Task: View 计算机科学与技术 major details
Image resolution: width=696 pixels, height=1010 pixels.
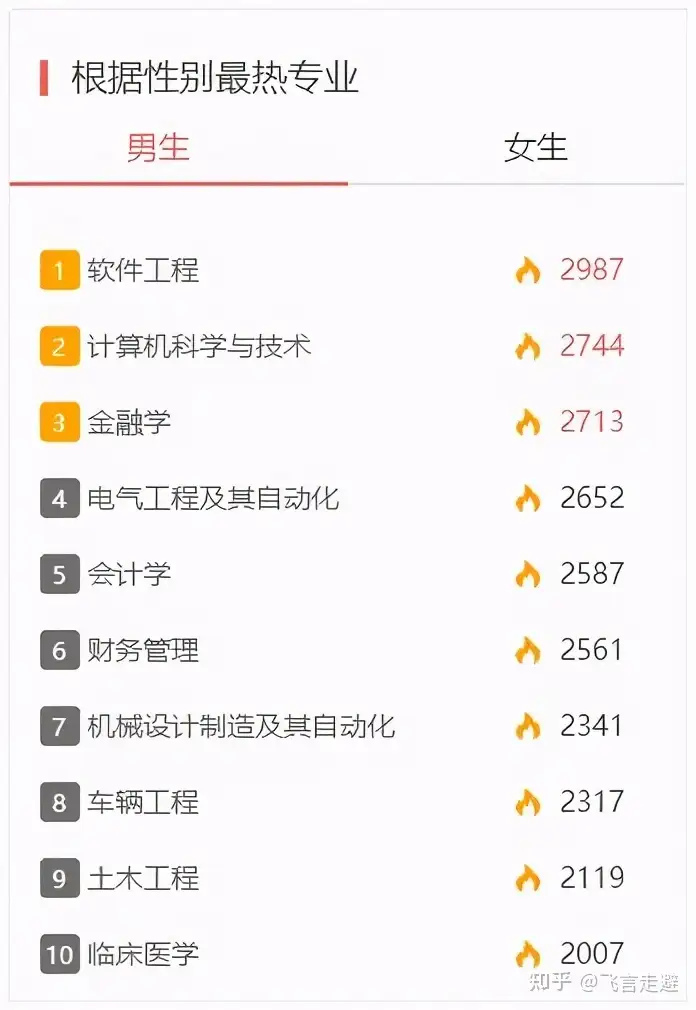Action: coord(199,346)
